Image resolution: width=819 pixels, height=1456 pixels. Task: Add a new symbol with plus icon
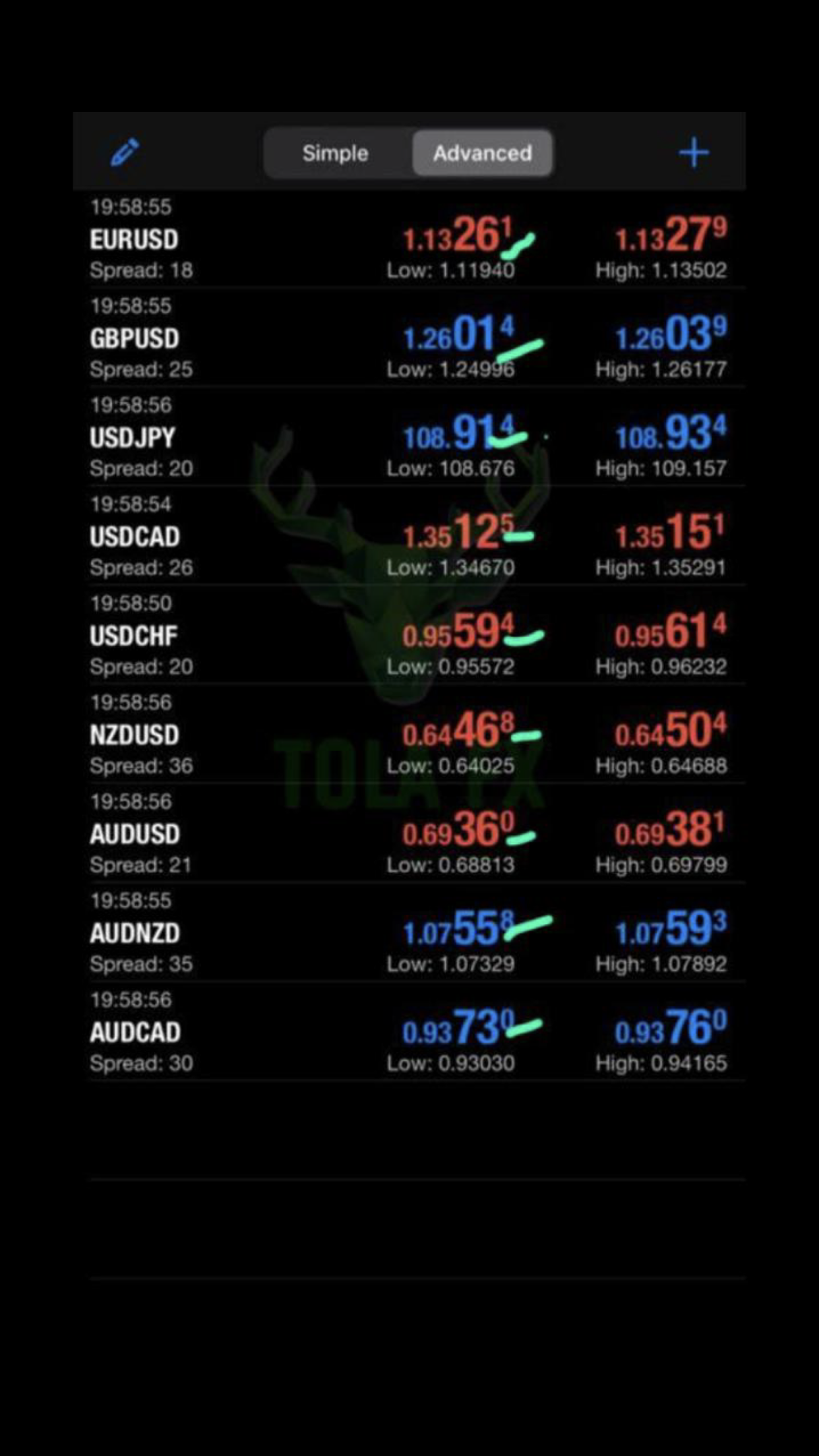[x=694, y=153]
